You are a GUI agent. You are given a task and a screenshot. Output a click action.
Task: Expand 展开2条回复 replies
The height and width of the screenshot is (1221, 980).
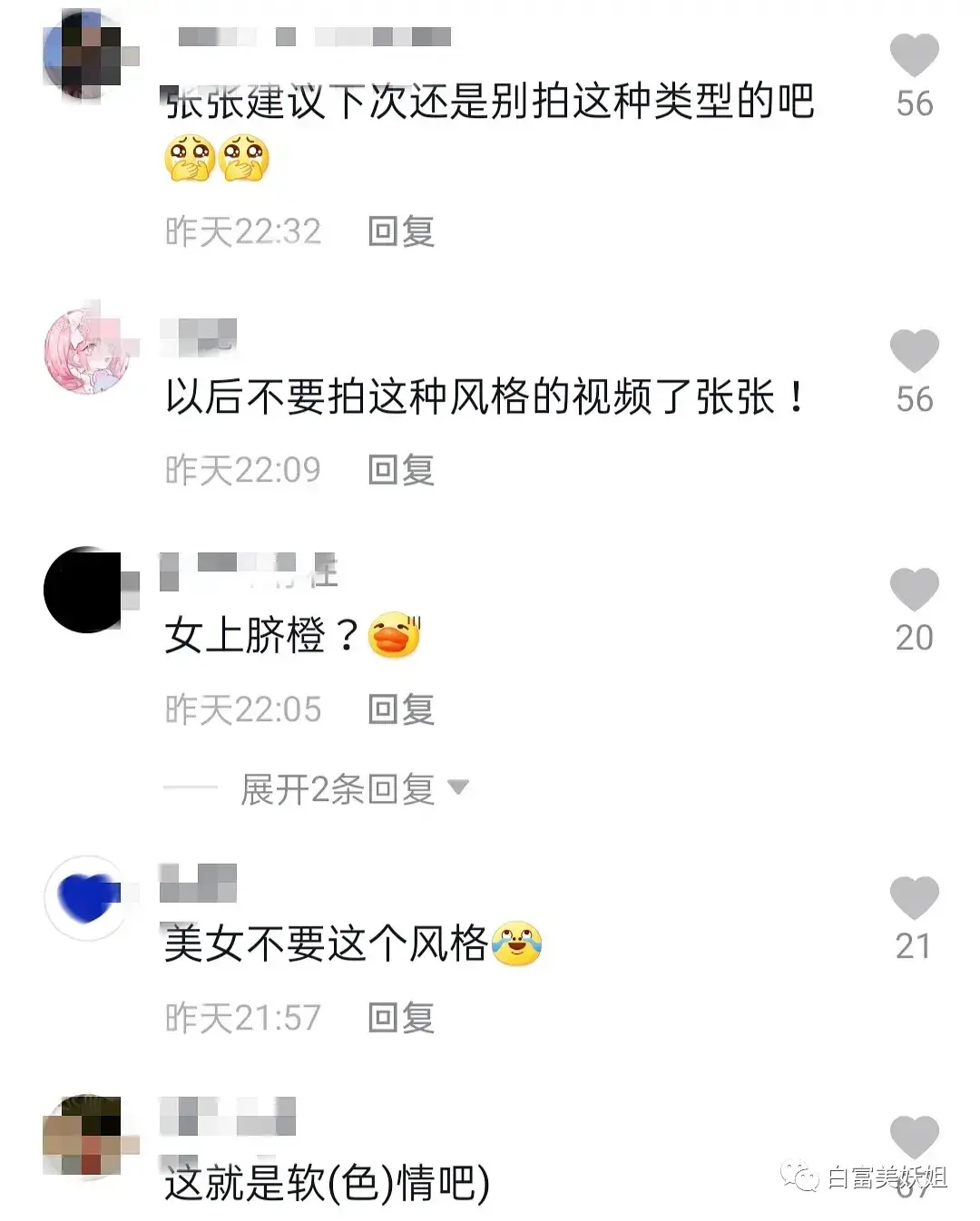[x=354, y=788]
